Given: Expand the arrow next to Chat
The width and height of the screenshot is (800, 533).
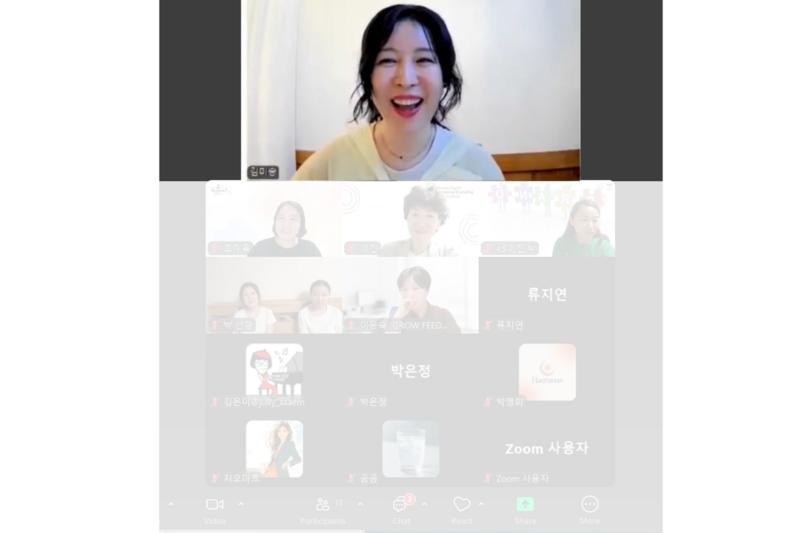Looking at the screenshot, I should pos(424,504).
